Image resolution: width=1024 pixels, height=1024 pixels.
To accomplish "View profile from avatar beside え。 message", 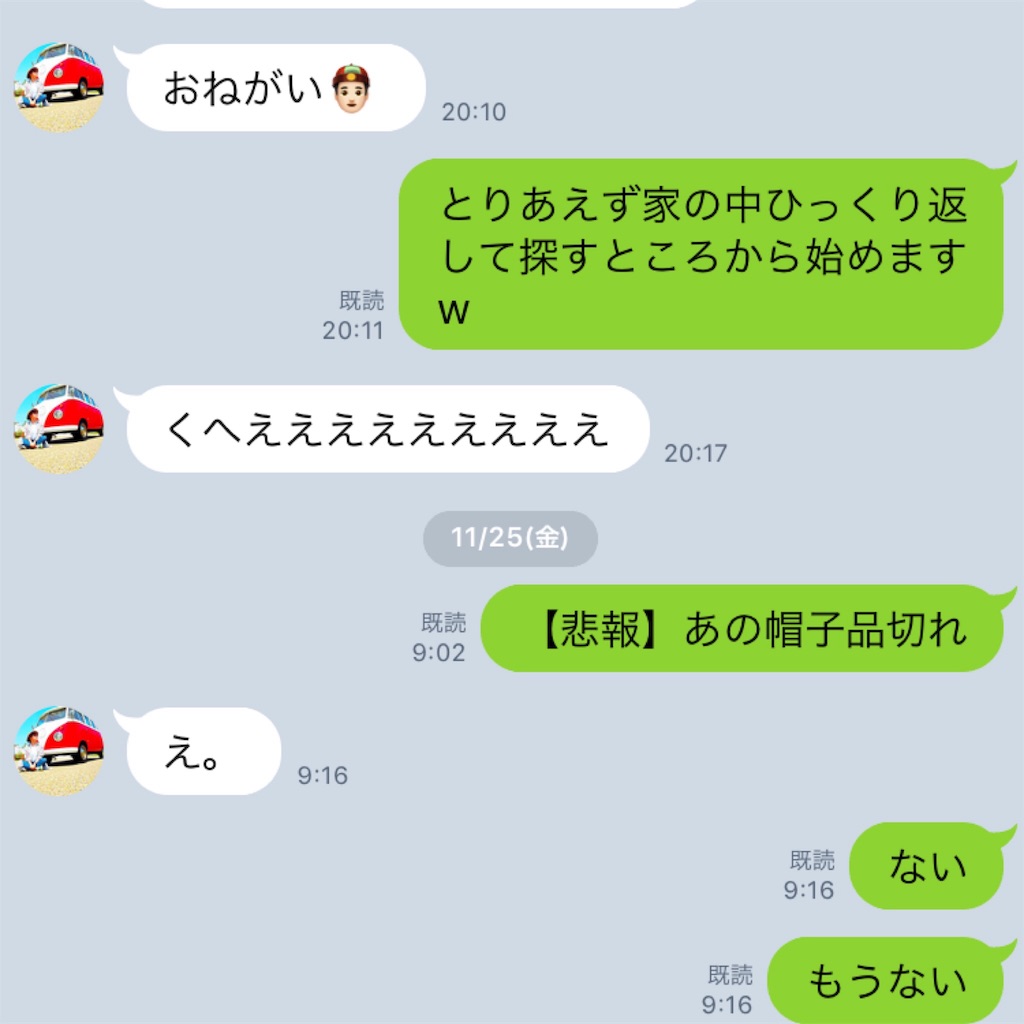I will [59, 751].
